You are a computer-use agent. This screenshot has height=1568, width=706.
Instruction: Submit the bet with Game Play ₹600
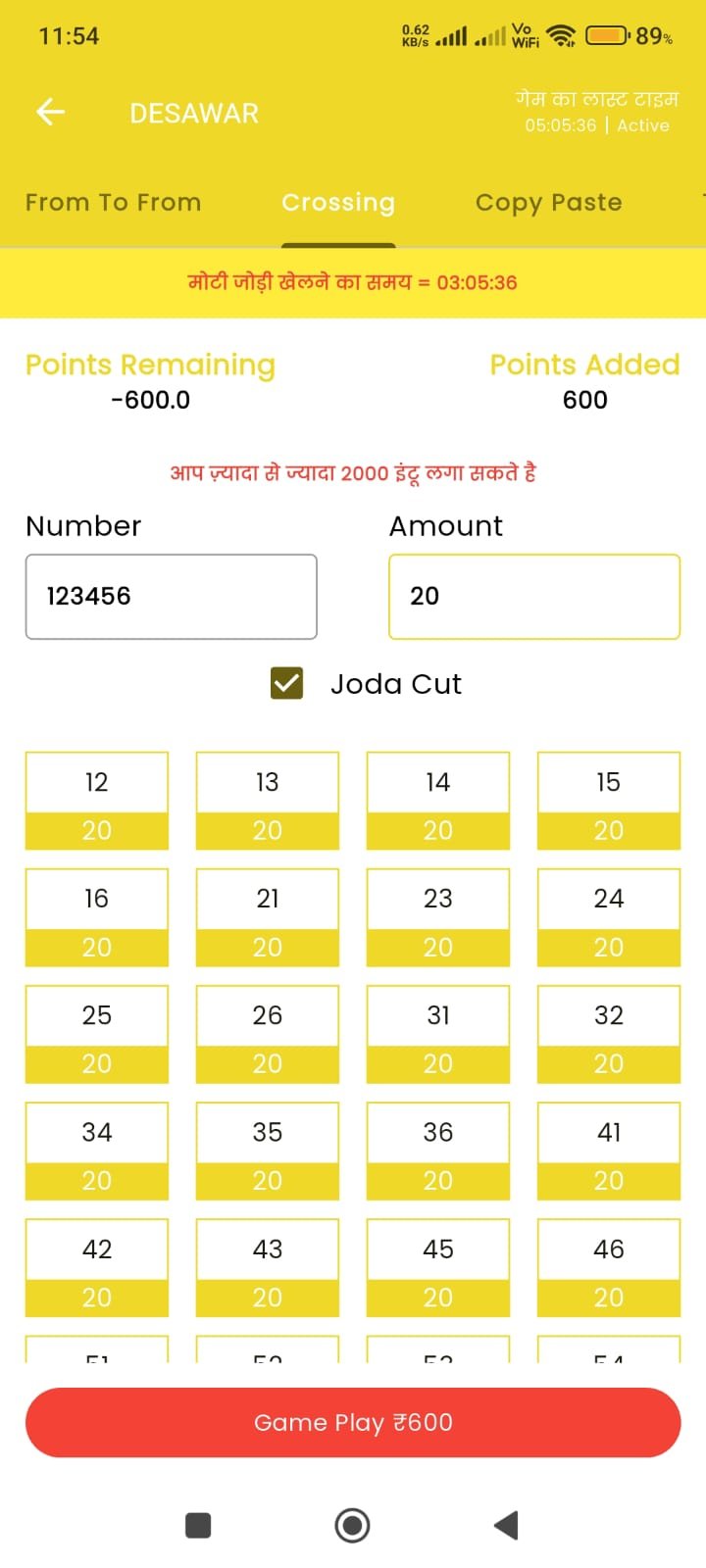click(x=353, y=1423)
